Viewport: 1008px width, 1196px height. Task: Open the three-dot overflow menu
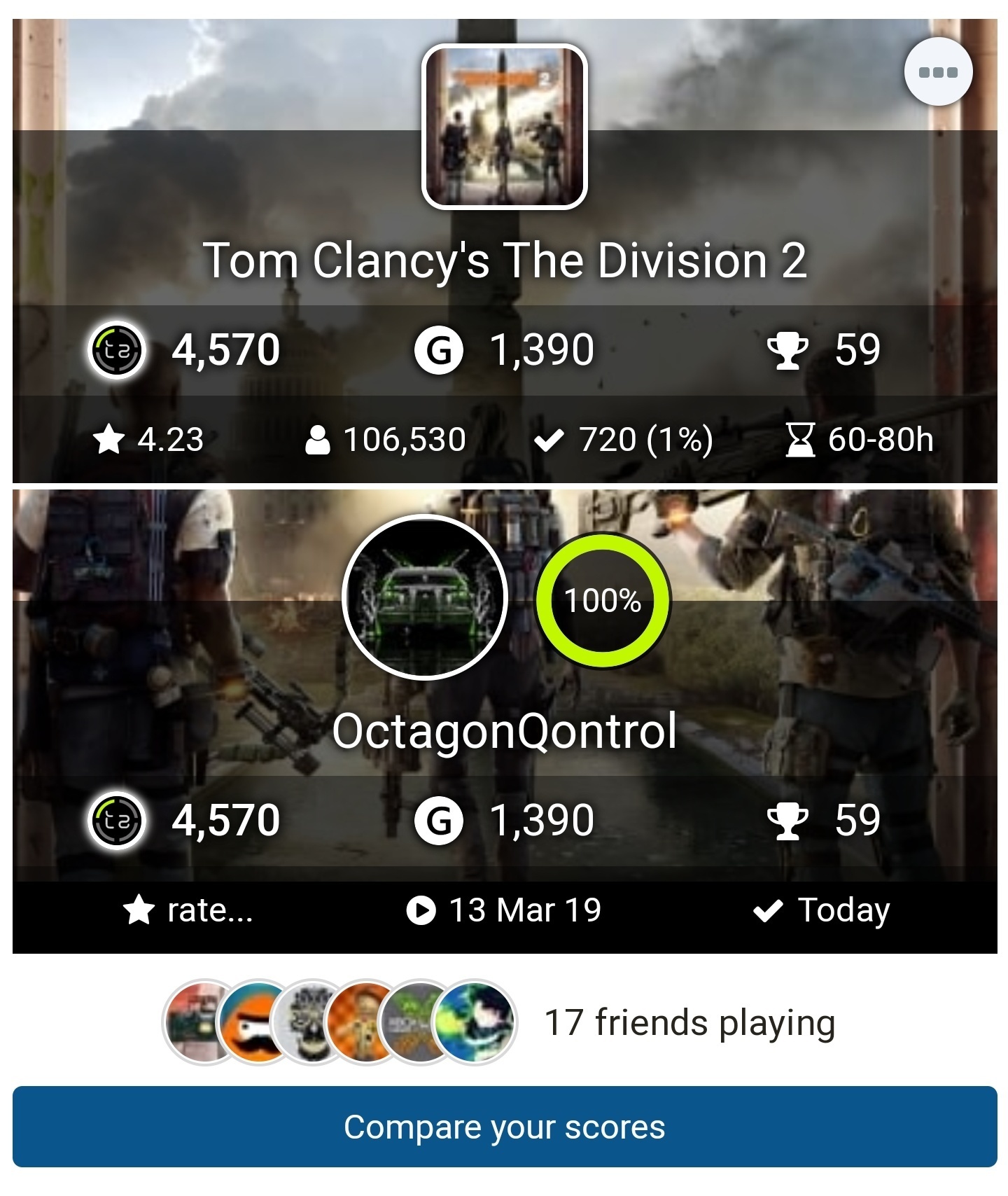937,72
